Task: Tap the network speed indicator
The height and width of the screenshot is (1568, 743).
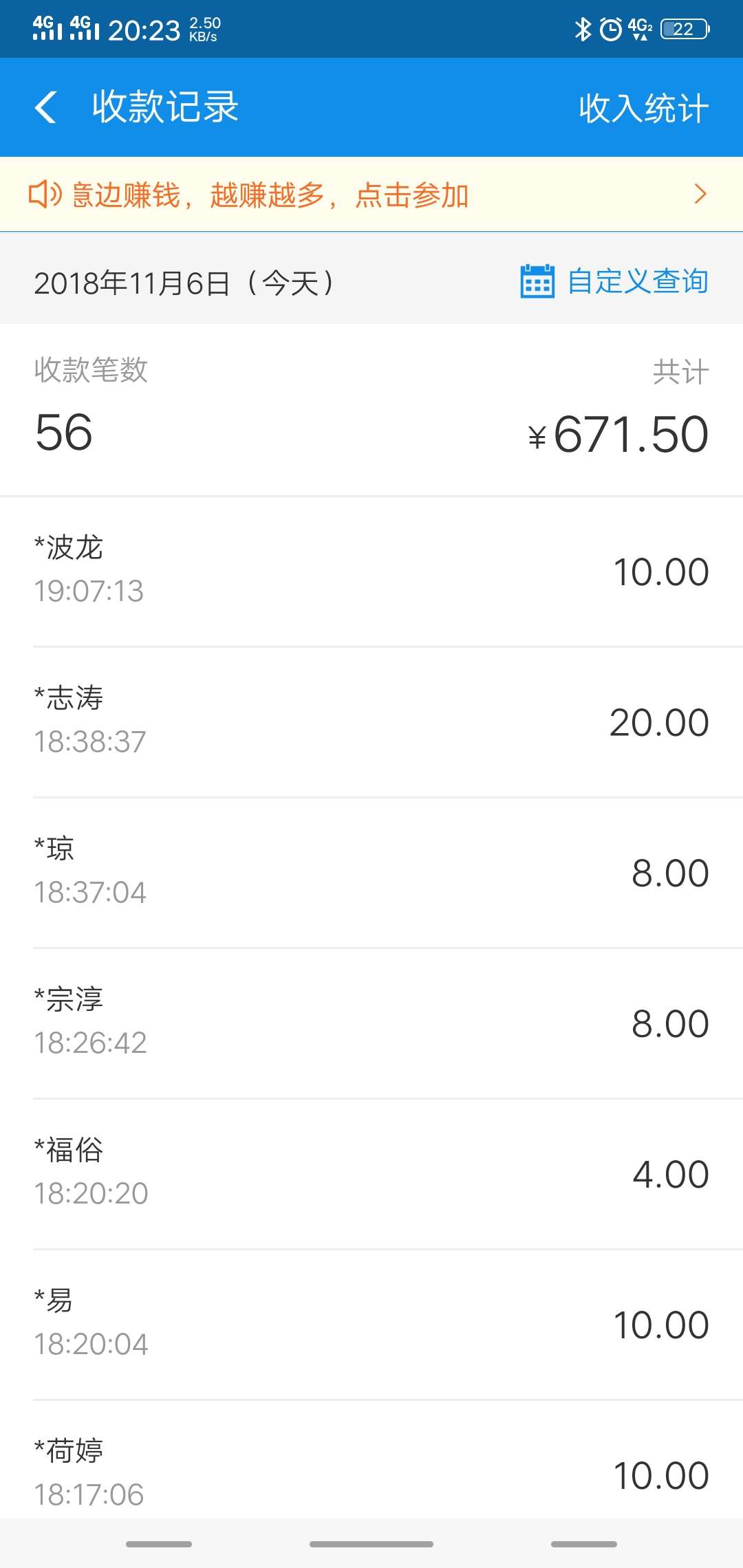Action: click(x=203, y=28)
